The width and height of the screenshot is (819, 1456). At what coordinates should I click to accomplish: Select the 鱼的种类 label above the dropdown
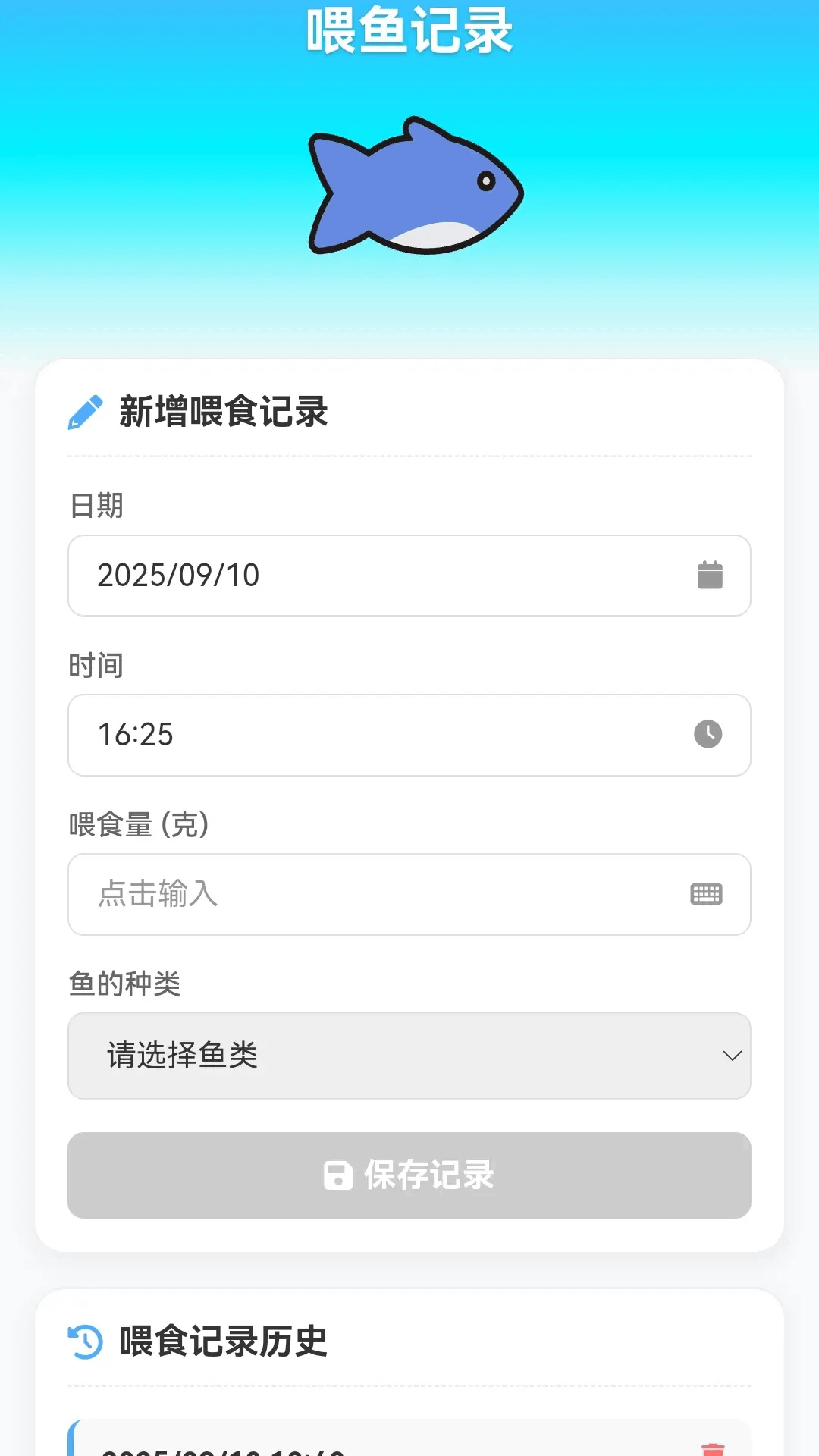(123, 984)
